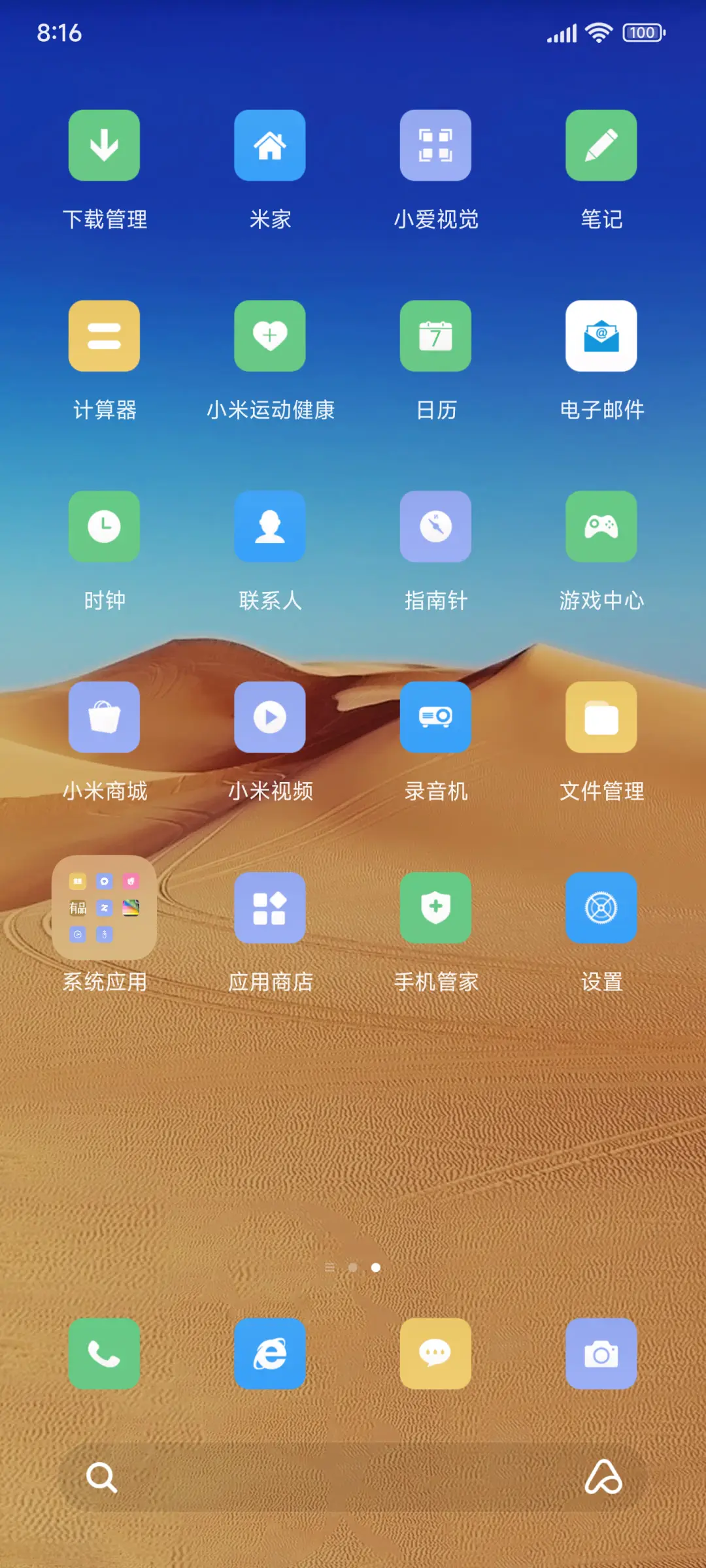
Task: Run 手机管家 phone manager
Action: (x=435, y=907)
